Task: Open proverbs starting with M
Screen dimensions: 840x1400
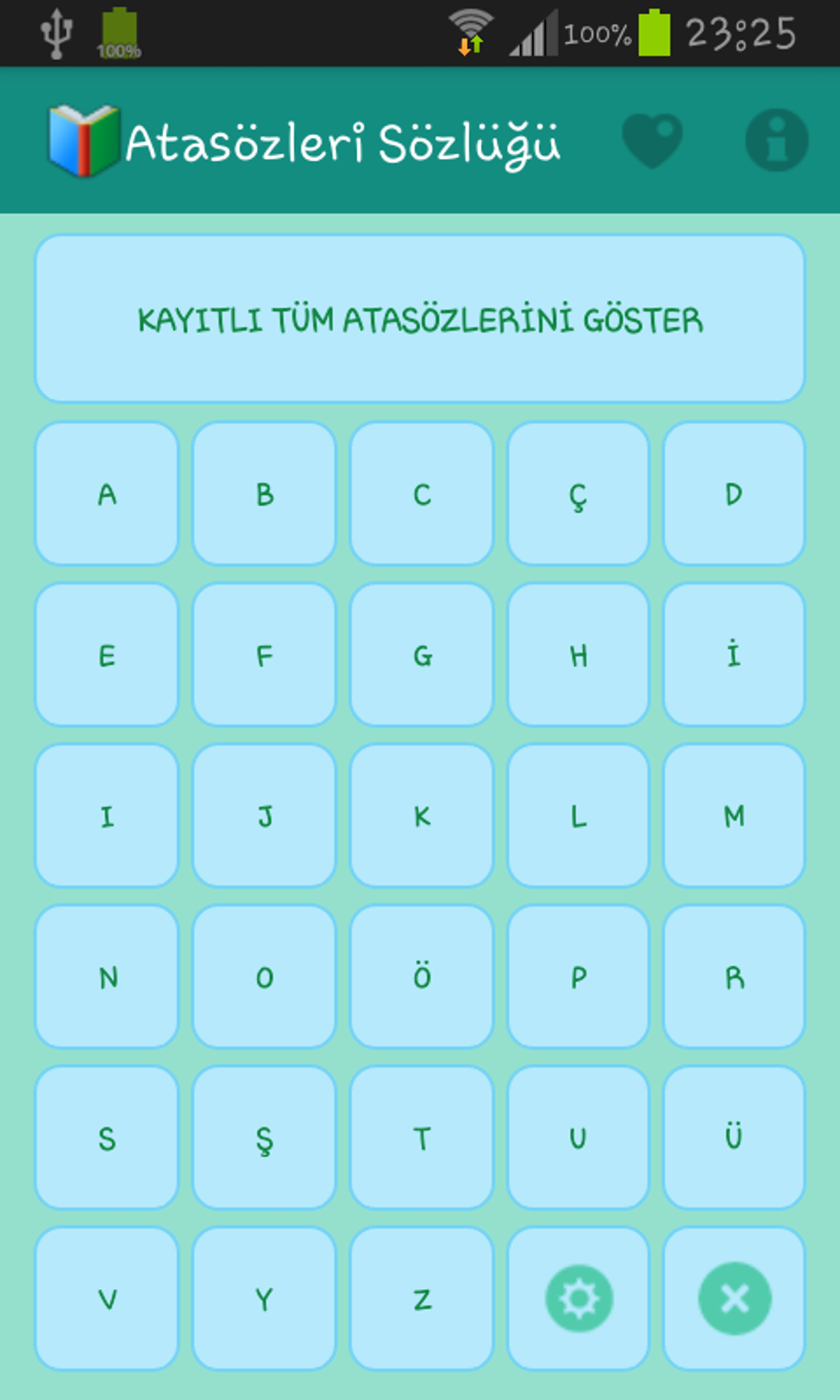Action: click(x=734, y=816)
